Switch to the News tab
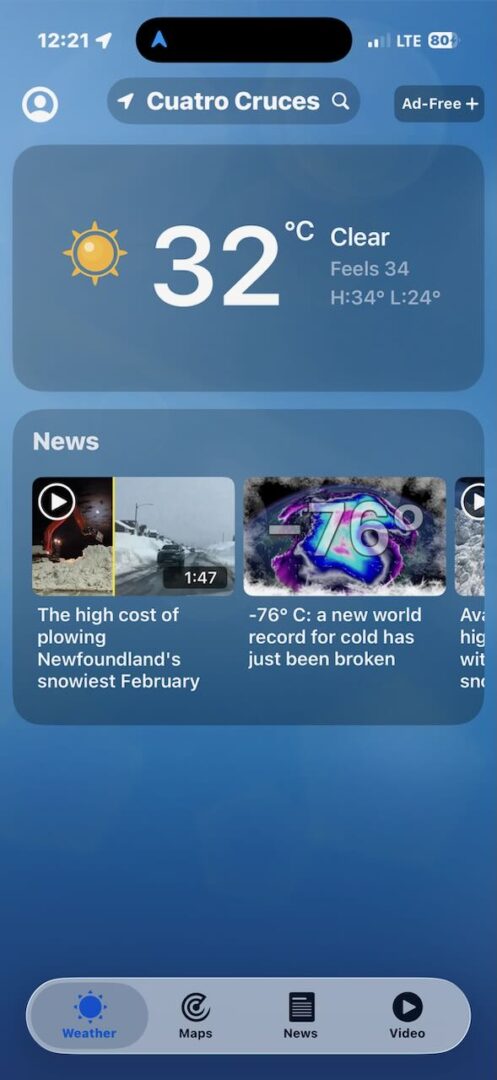This screenshot has height=1080, width=497. pos(301,1015)
